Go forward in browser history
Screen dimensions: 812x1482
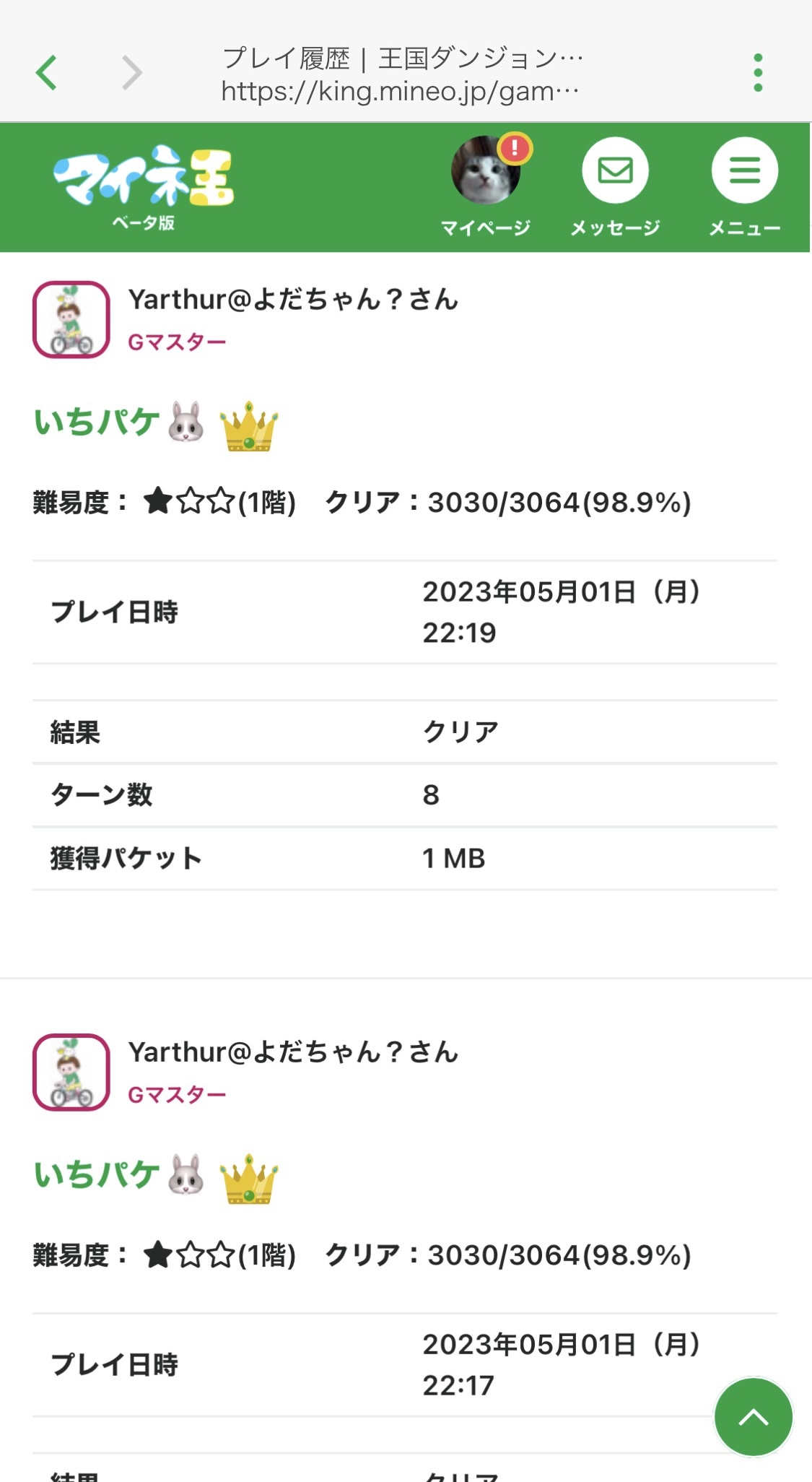point(131,73)
